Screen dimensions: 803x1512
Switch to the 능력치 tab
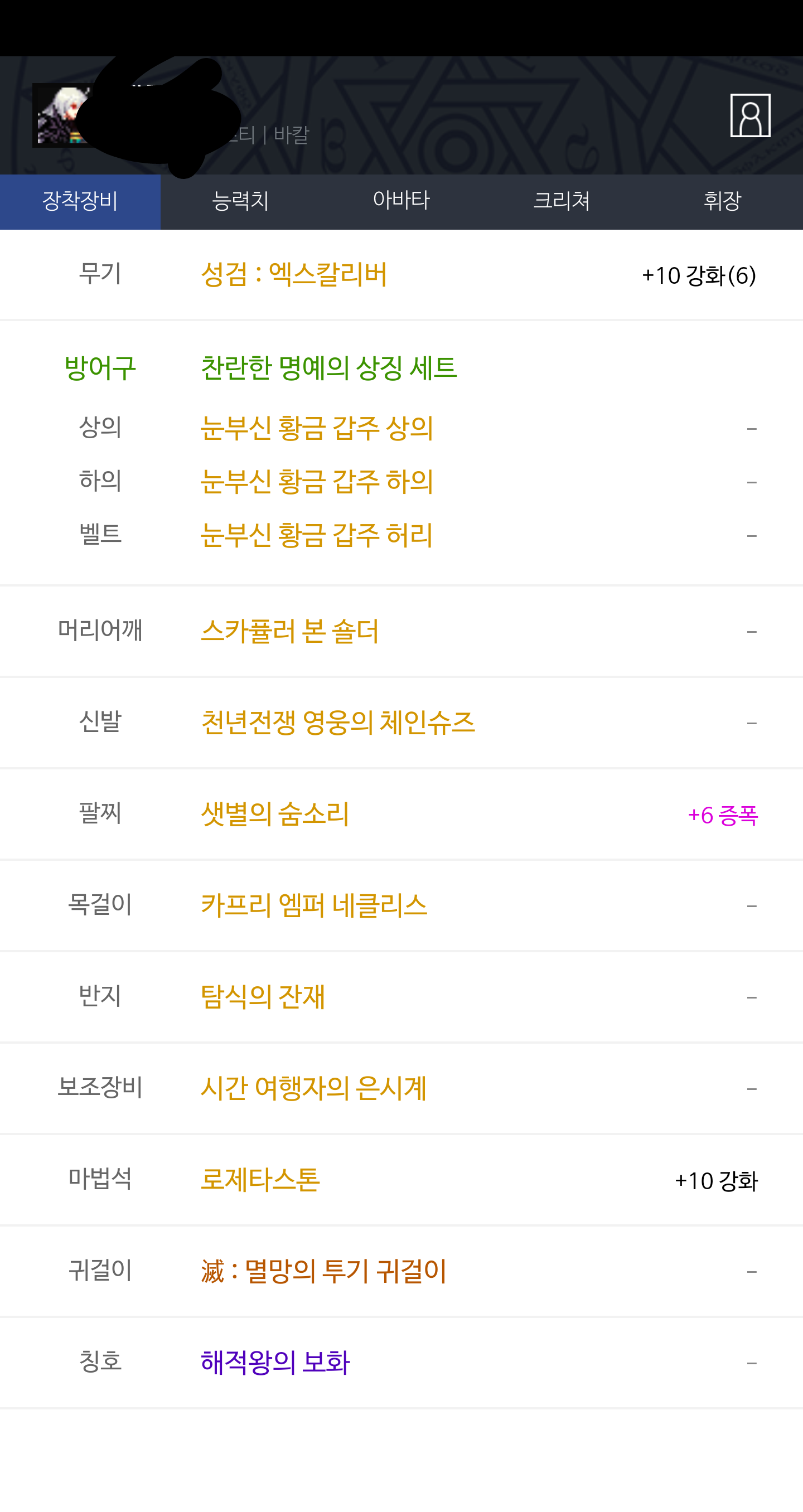241,201
